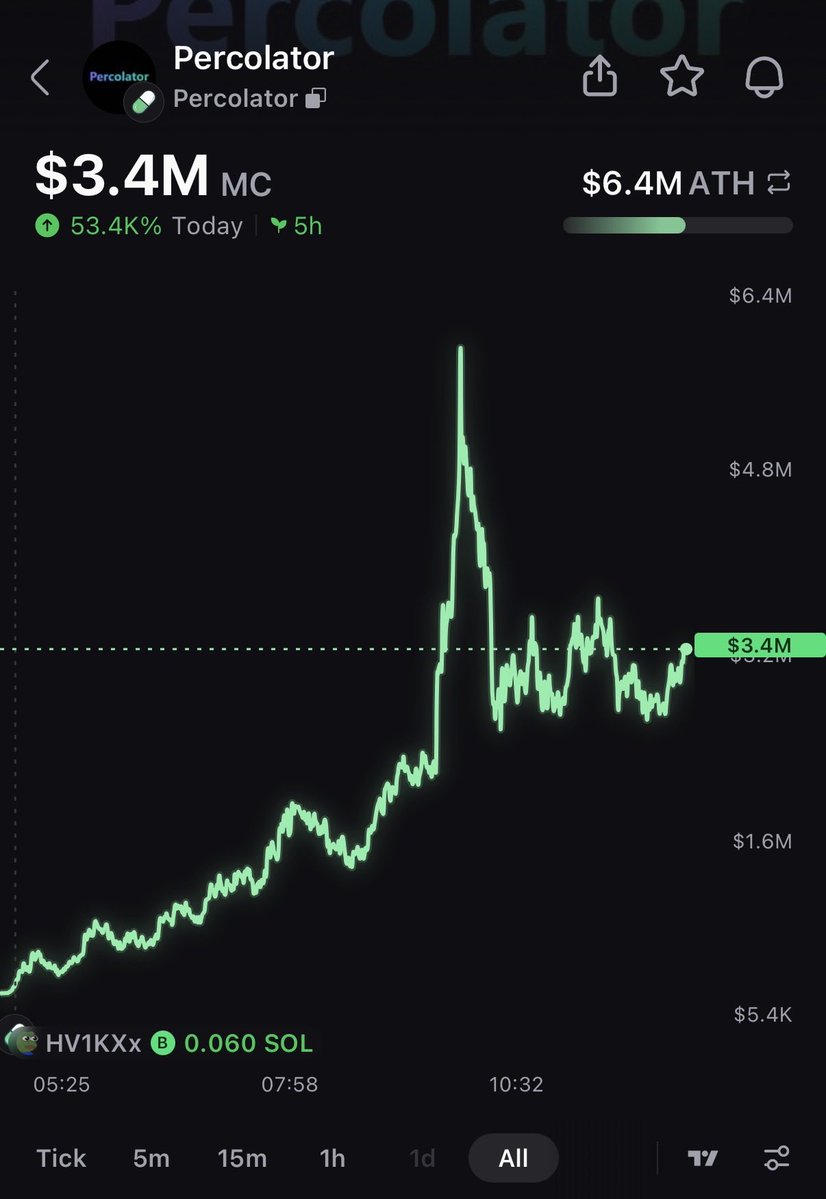Open chart settings sliders
Screen dimensions: 826x1199
pyautogui.click(x=777, y=1158)
